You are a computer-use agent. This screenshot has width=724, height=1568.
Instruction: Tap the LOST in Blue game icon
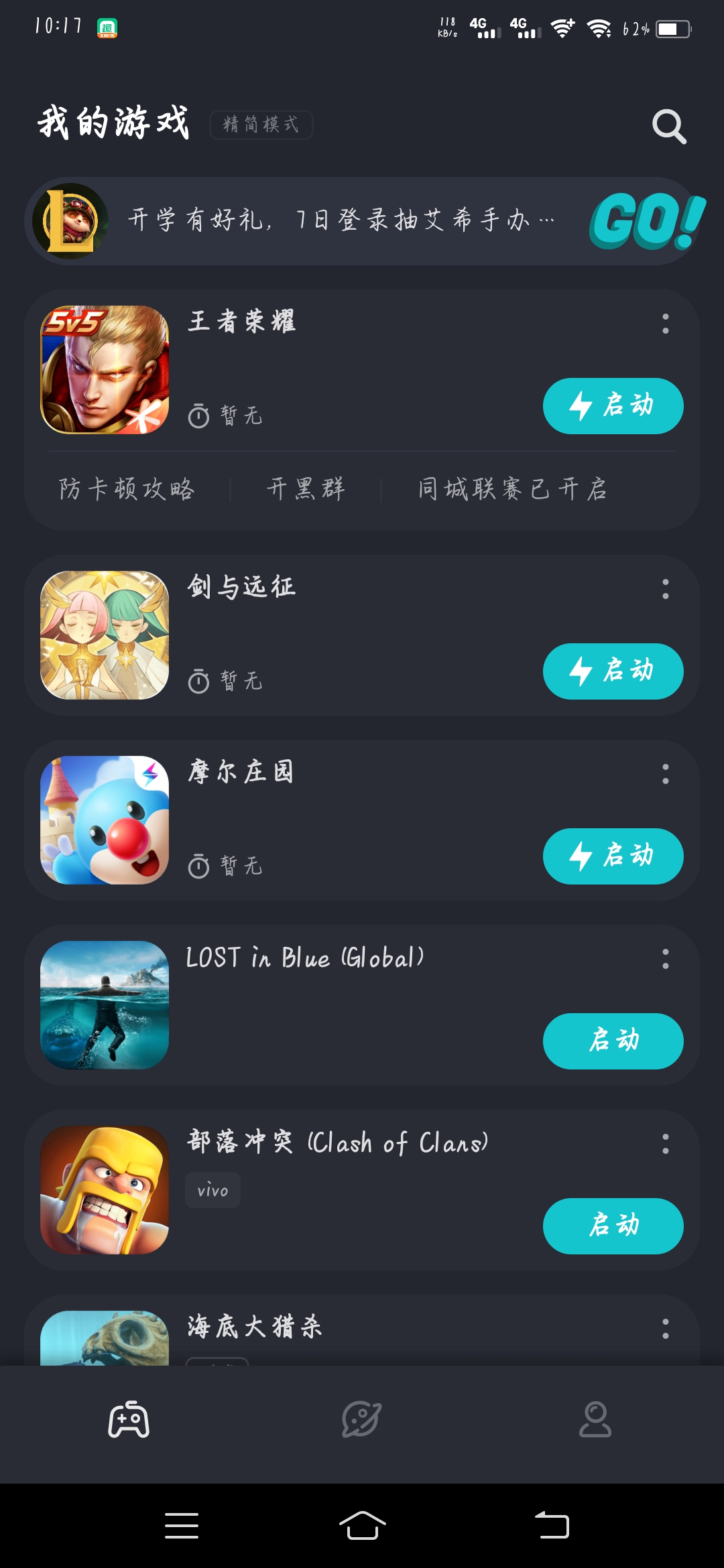pyautogui.click(x=104, y=1005)
